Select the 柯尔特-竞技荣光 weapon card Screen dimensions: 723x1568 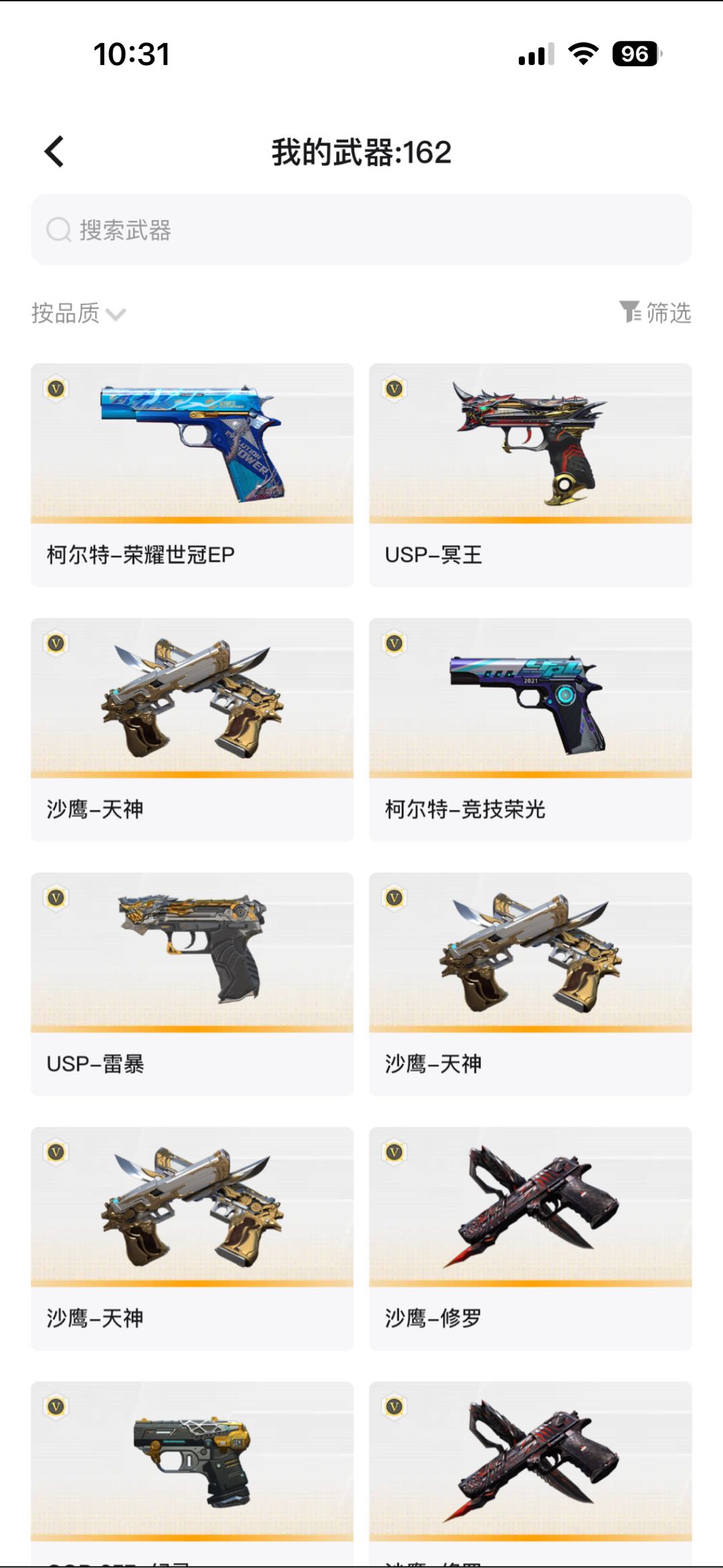click(x=530, y=729)
